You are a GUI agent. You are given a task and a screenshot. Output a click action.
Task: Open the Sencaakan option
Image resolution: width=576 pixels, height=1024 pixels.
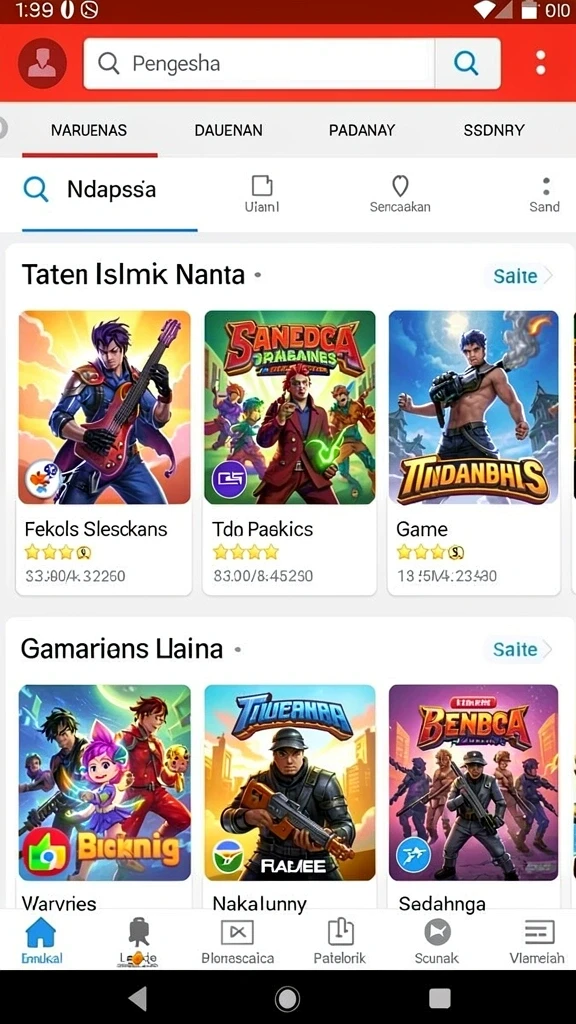point(400,195)
